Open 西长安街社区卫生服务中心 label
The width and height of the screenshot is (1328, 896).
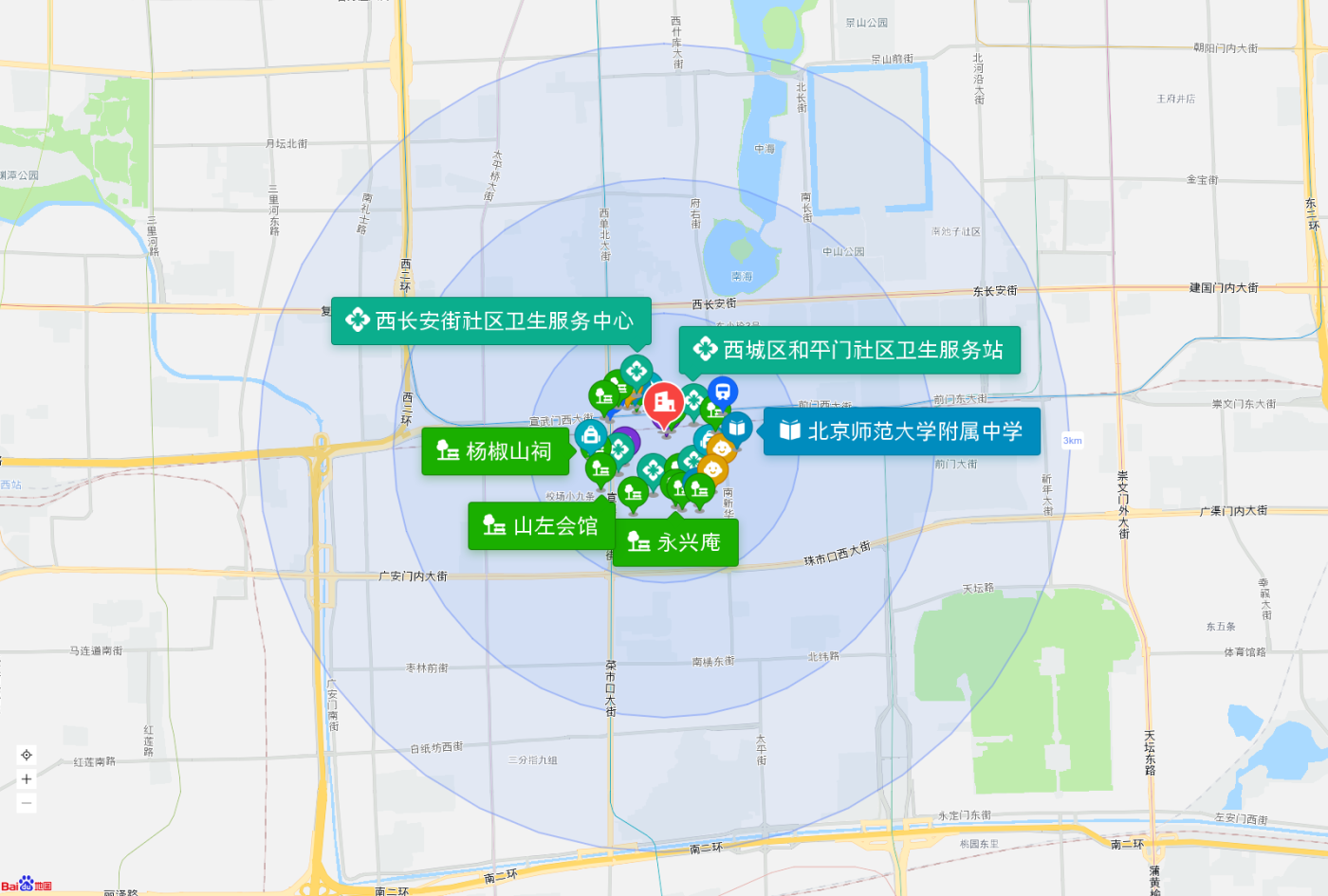(x=490, y=320)
